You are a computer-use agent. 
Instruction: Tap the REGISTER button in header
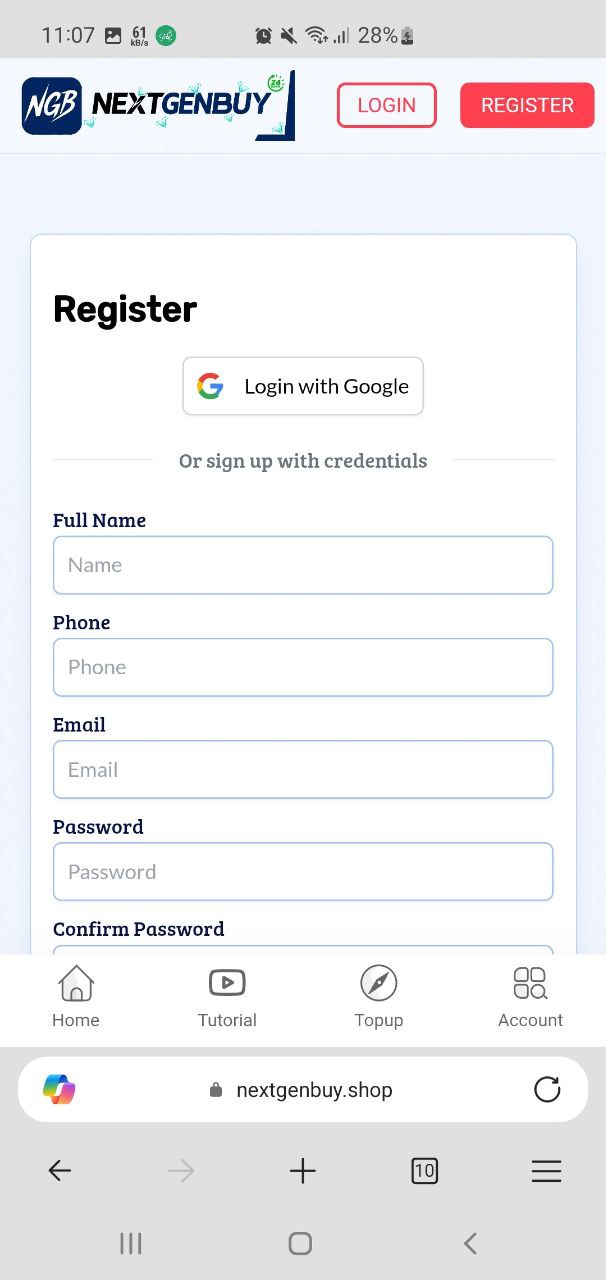pos(527,105)
